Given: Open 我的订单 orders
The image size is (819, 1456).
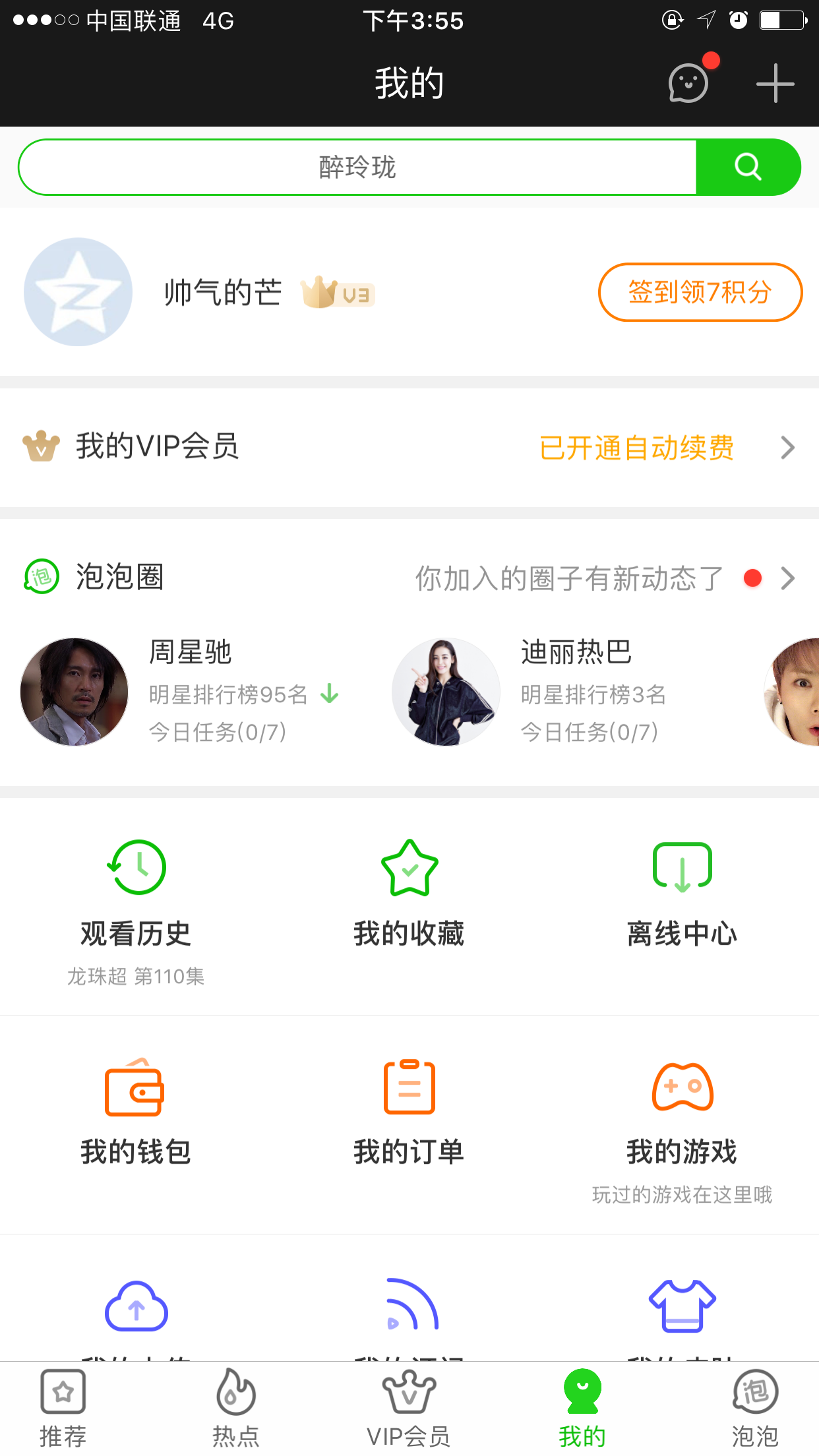Looking at the screenshot, I should pyautogui.click(x=409, y=1114).
